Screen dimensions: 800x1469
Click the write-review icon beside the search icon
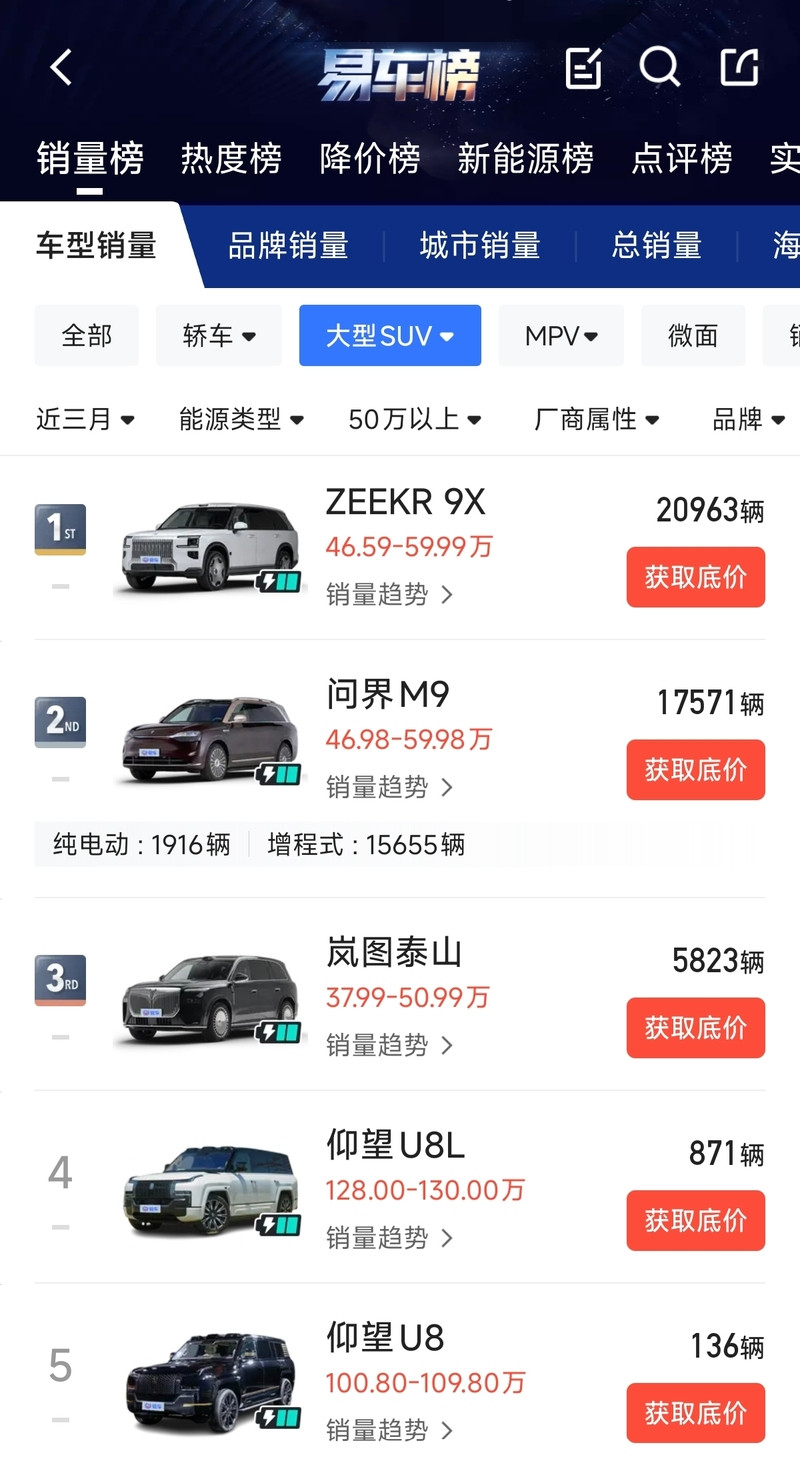(x=584, y=67)
